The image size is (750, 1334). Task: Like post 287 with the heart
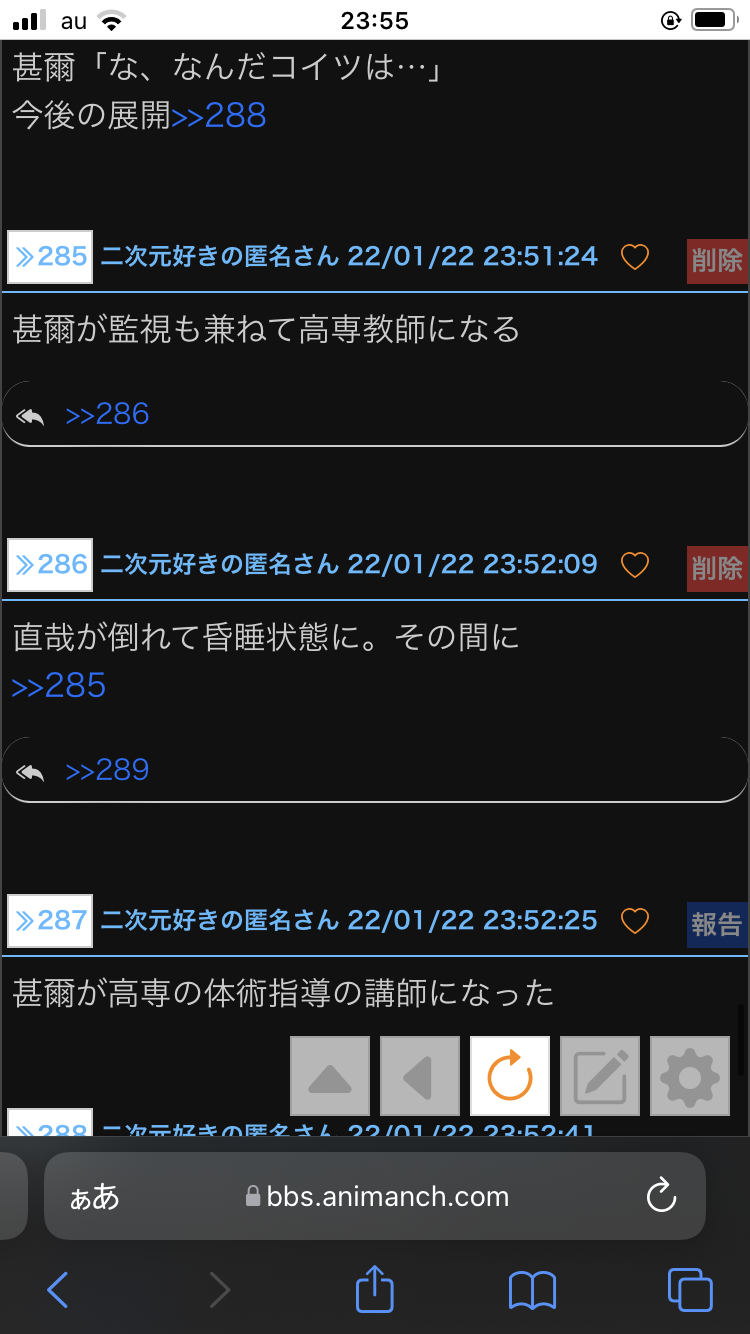pos(635,921)
